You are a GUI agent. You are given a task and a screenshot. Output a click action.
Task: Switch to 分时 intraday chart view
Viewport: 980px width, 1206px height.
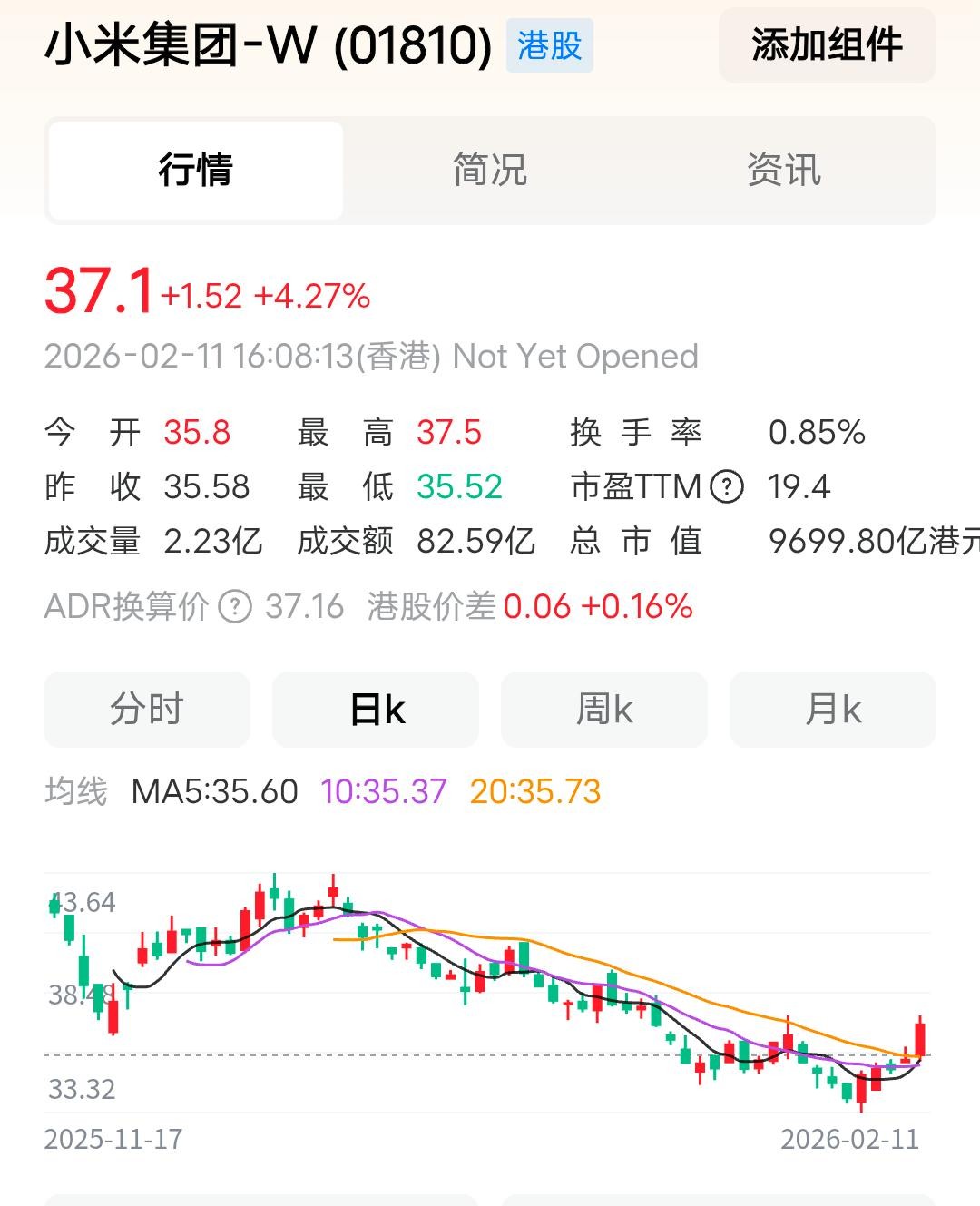click(147, 710)
